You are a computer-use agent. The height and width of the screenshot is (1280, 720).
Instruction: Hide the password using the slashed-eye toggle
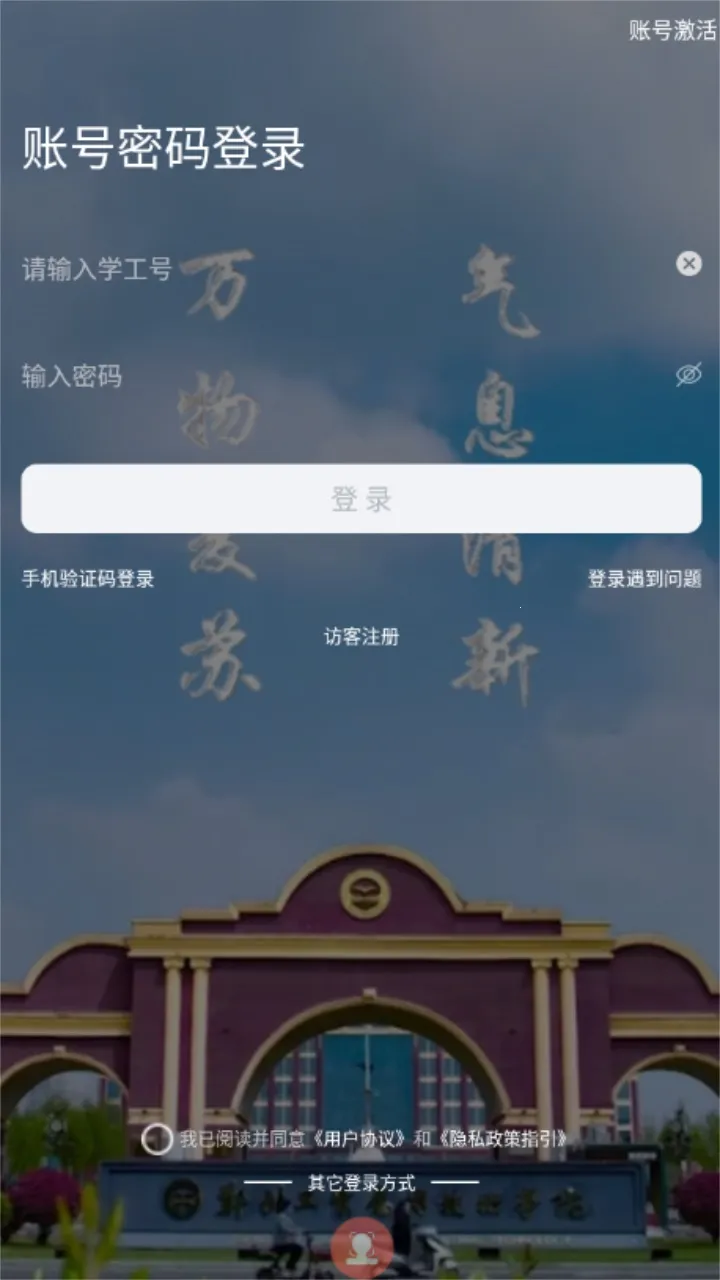tap(688, 374)
